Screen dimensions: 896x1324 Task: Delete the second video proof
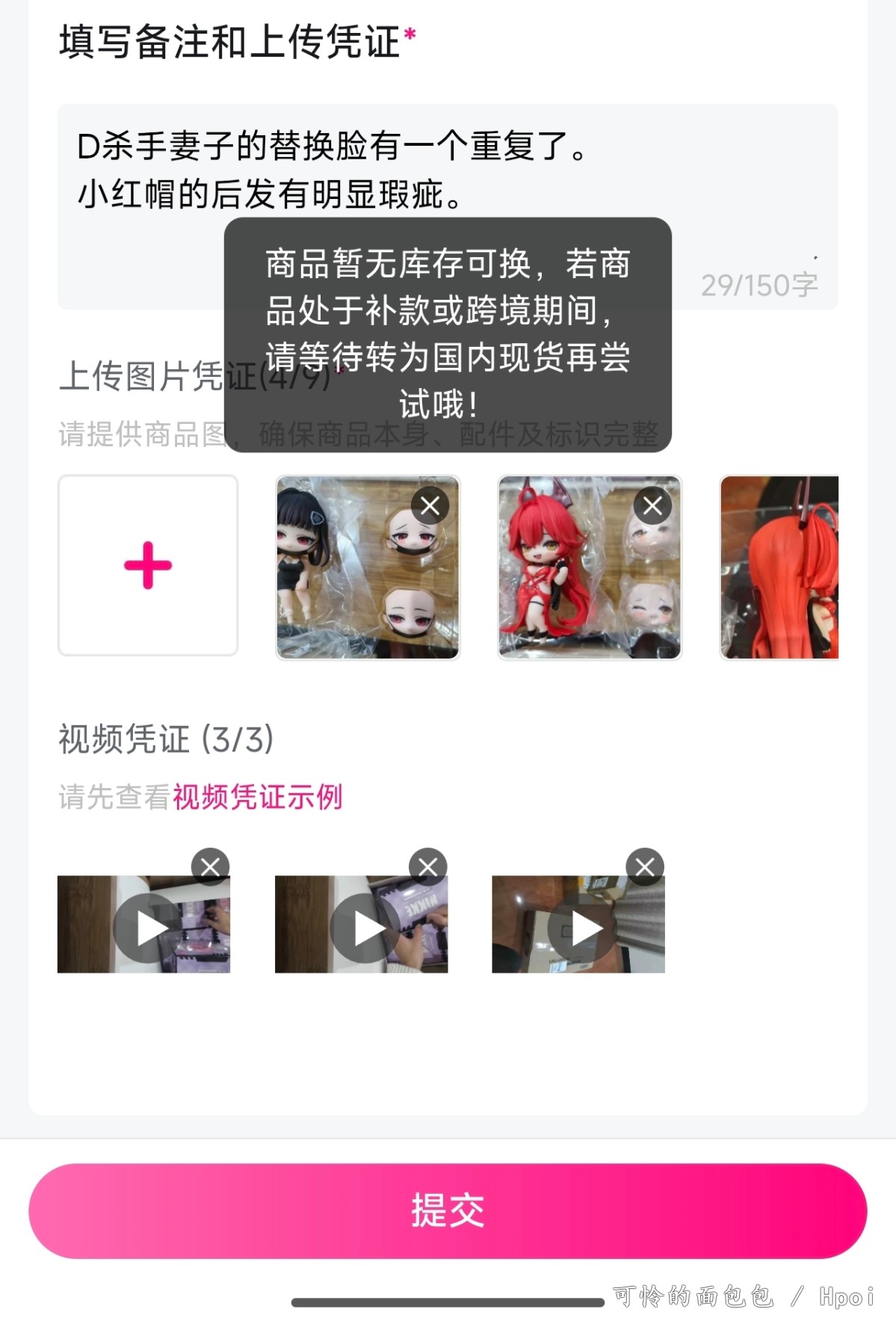[x=428, y=866]
